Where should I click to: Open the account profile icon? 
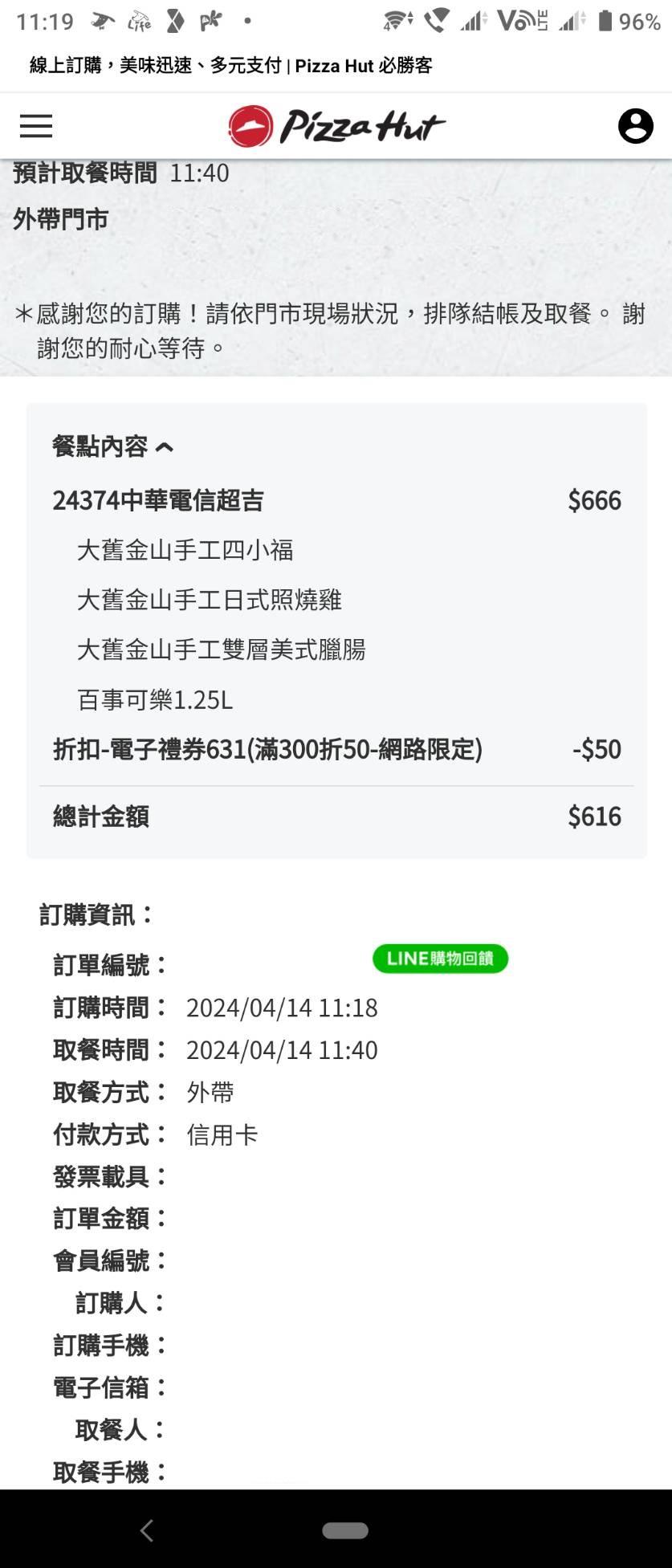tap(635, 126)
